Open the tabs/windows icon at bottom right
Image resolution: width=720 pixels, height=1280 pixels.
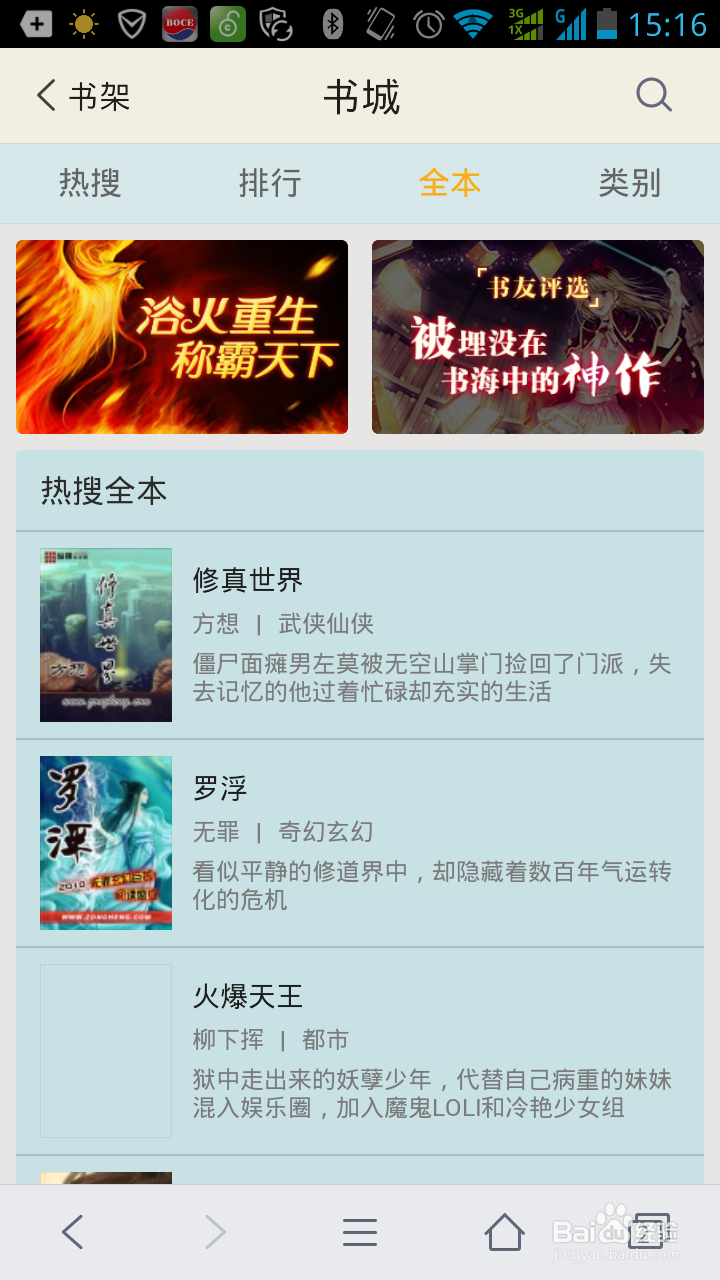click(x=648, y=1232)
